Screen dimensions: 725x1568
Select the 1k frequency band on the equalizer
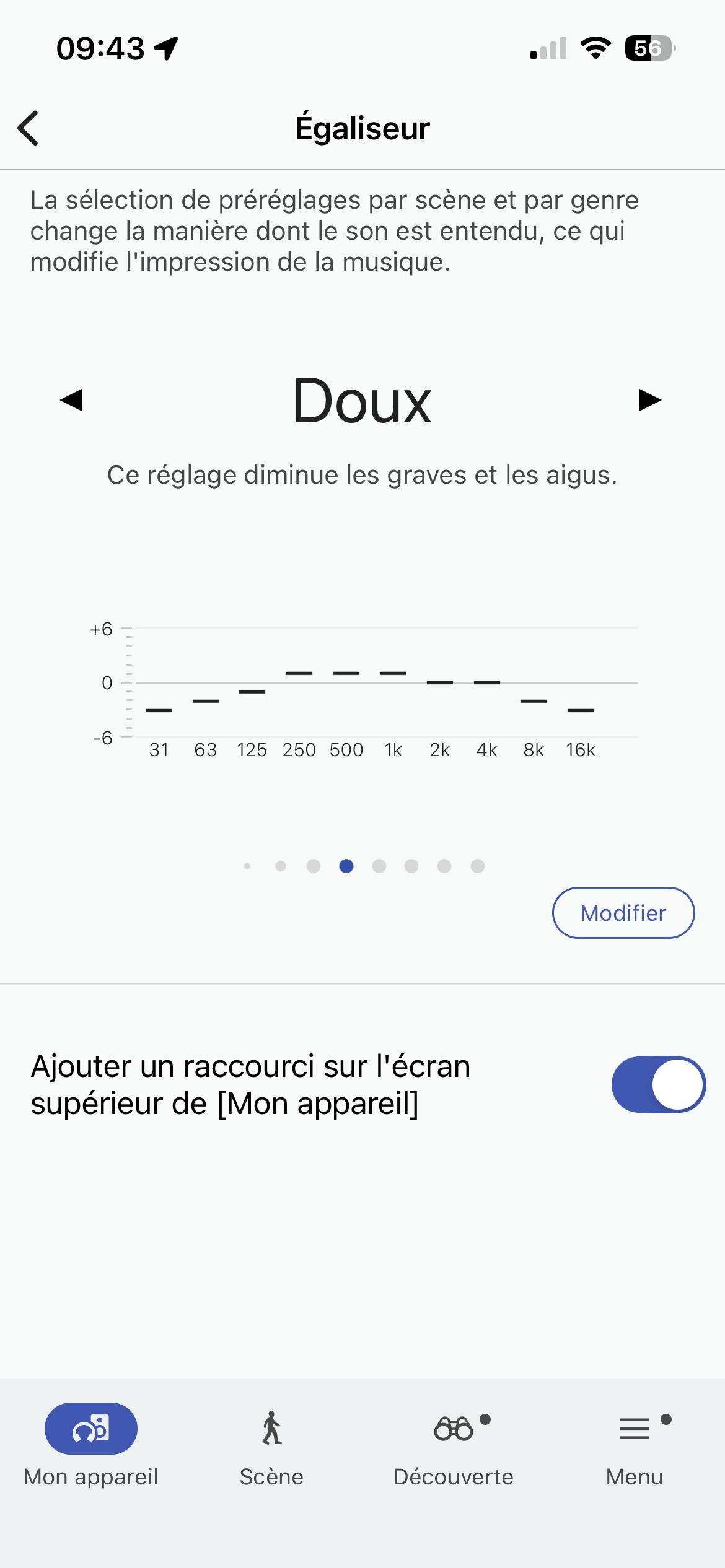coord(393,672)
